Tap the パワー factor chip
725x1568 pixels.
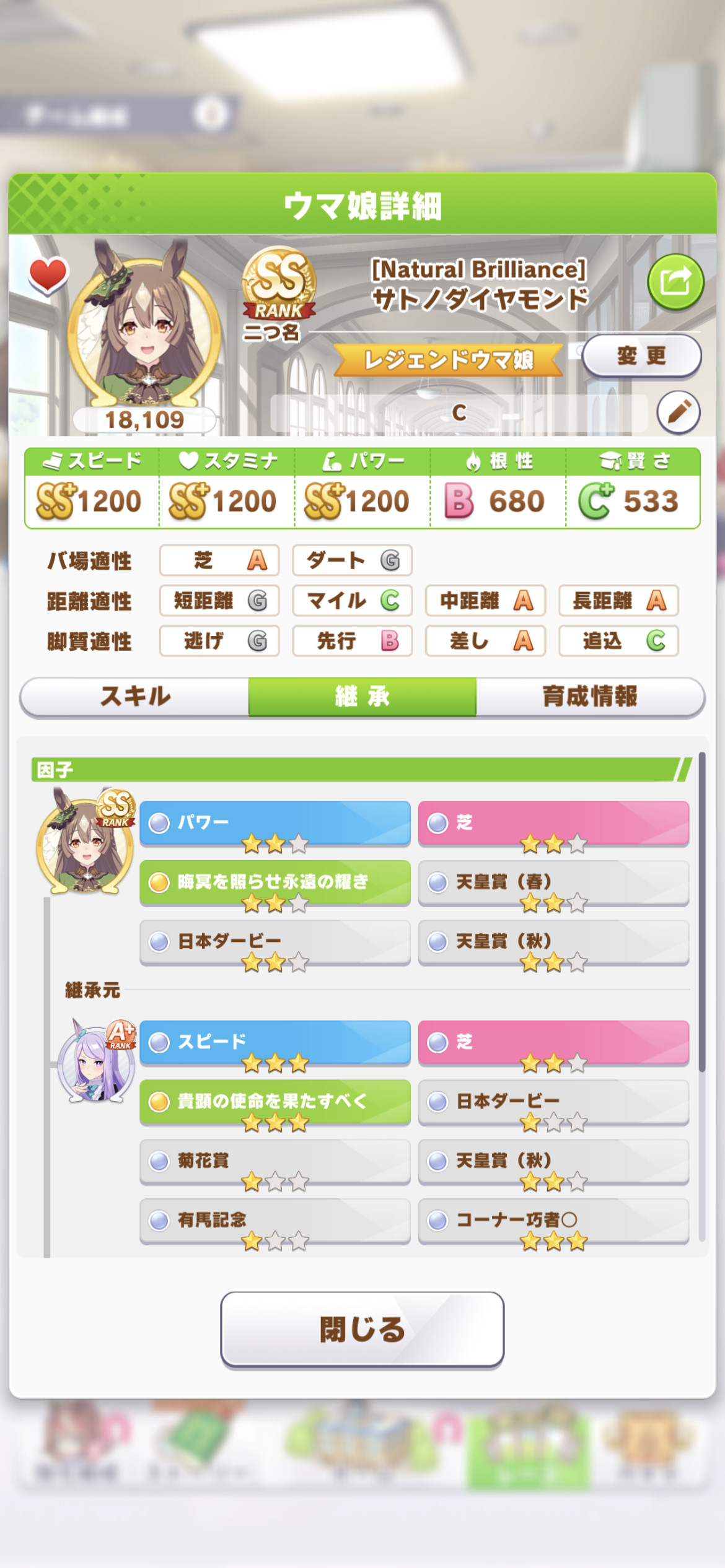(x=275, y=824)
